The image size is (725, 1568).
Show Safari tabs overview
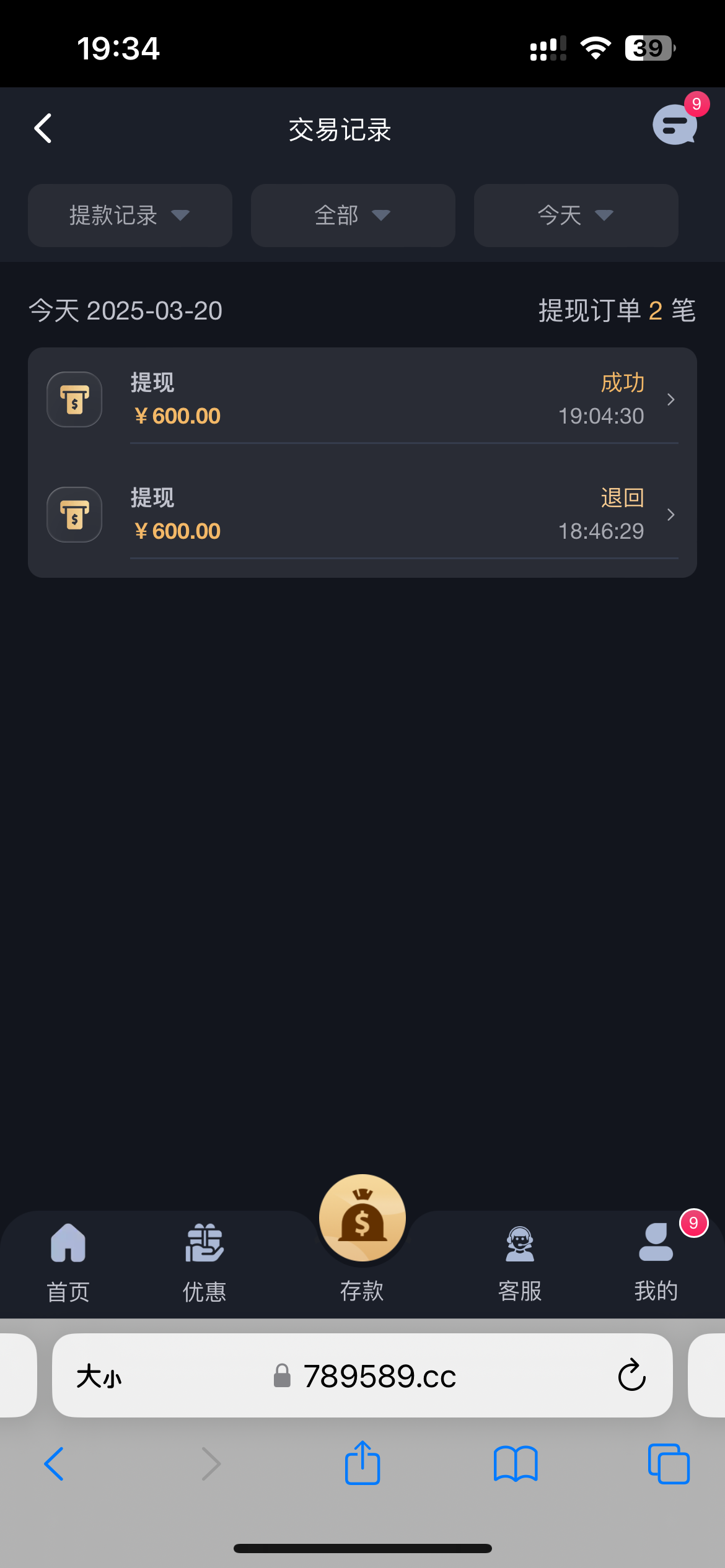click(668, 1464)
